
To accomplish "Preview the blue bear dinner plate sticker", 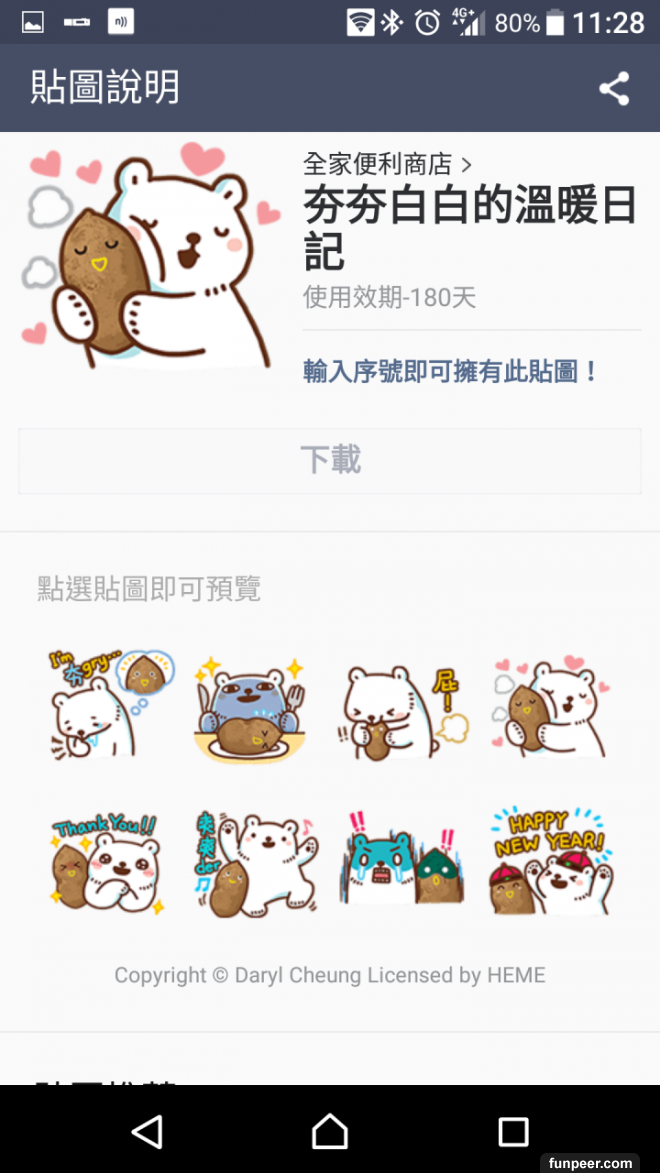I will coord(250,708).
